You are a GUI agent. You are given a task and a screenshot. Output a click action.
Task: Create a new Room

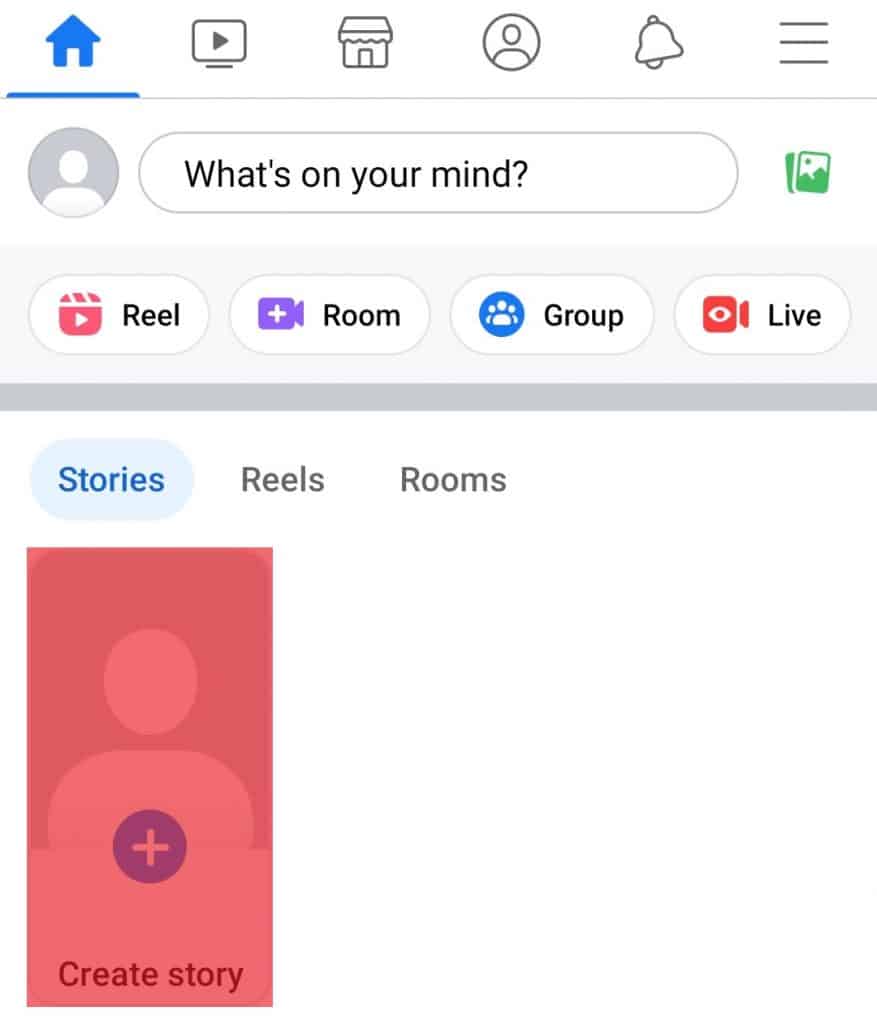click(x=330, y=314)
